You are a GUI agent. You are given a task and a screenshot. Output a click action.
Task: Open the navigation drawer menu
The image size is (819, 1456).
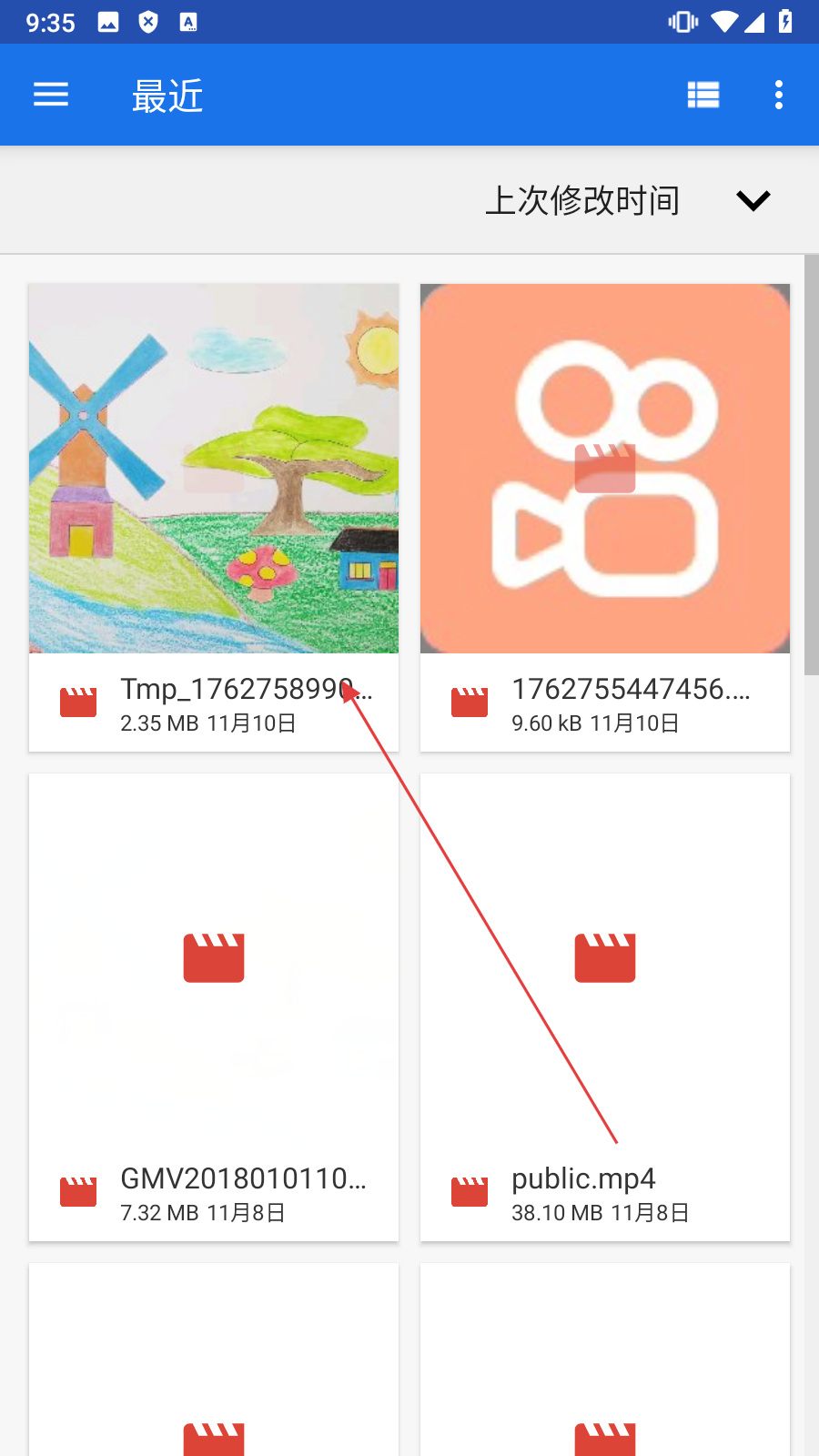(51, 95)
